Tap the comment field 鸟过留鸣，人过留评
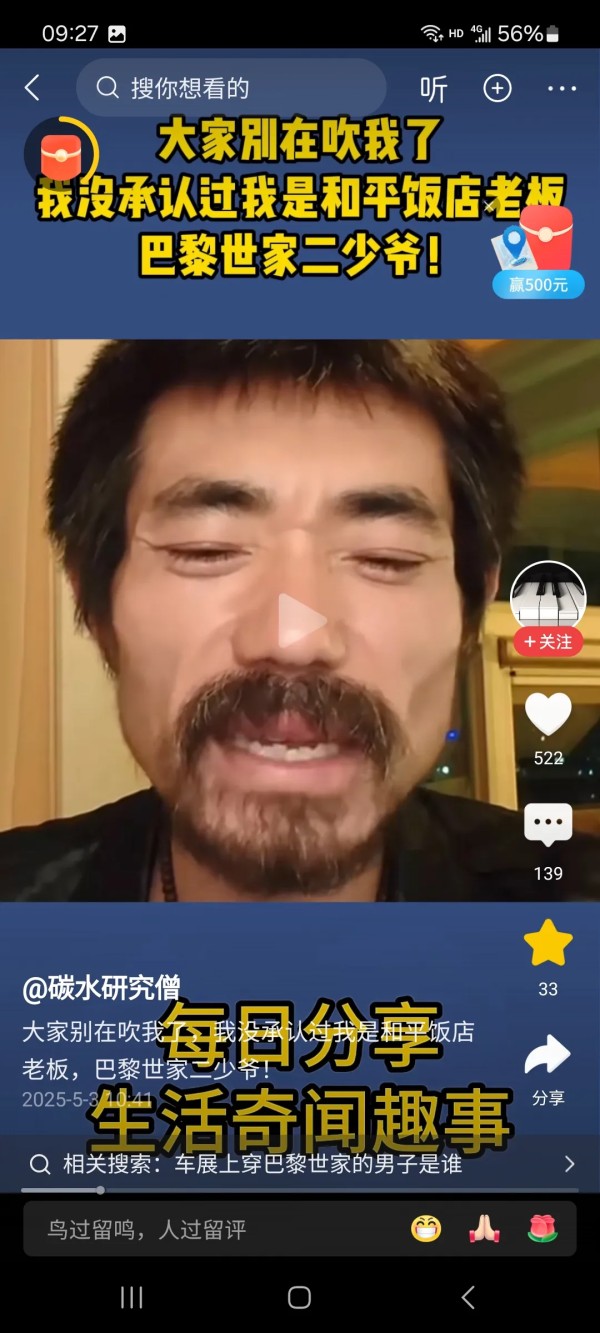Screen dimensions: 600x1333 pos(200,1229)
